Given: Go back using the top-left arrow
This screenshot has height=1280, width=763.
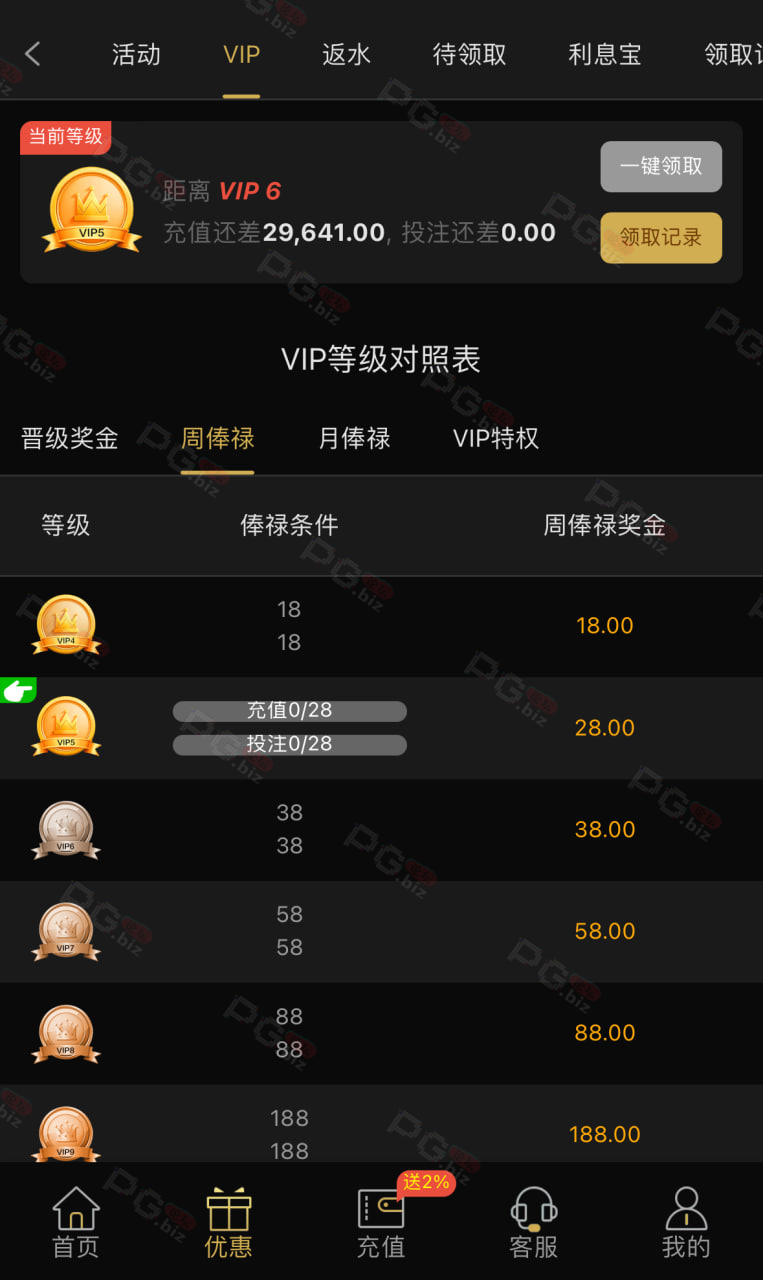Looking at the screenshot, I should click(x=33, y=54).
